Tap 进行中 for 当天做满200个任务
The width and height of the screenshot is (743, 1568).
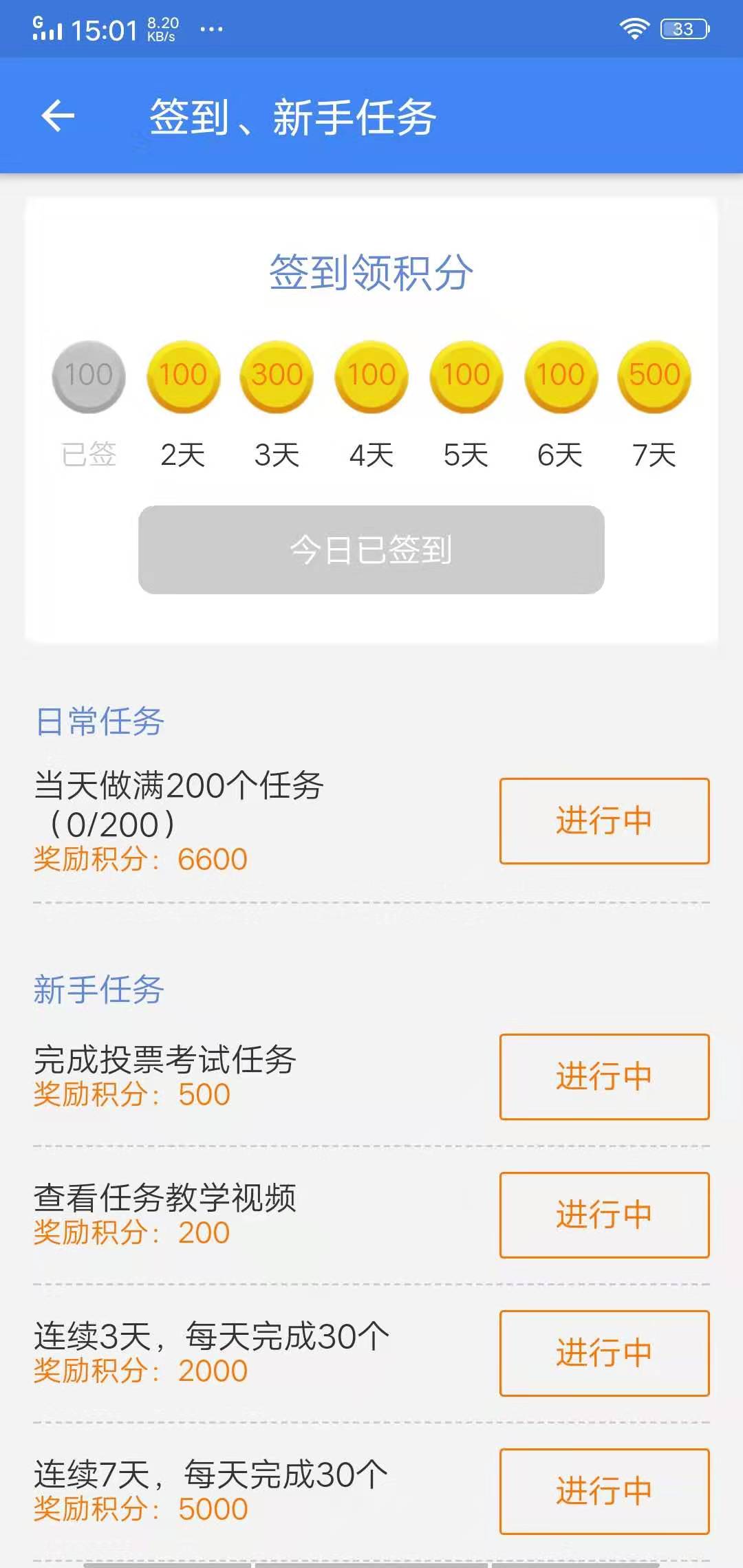604,820
